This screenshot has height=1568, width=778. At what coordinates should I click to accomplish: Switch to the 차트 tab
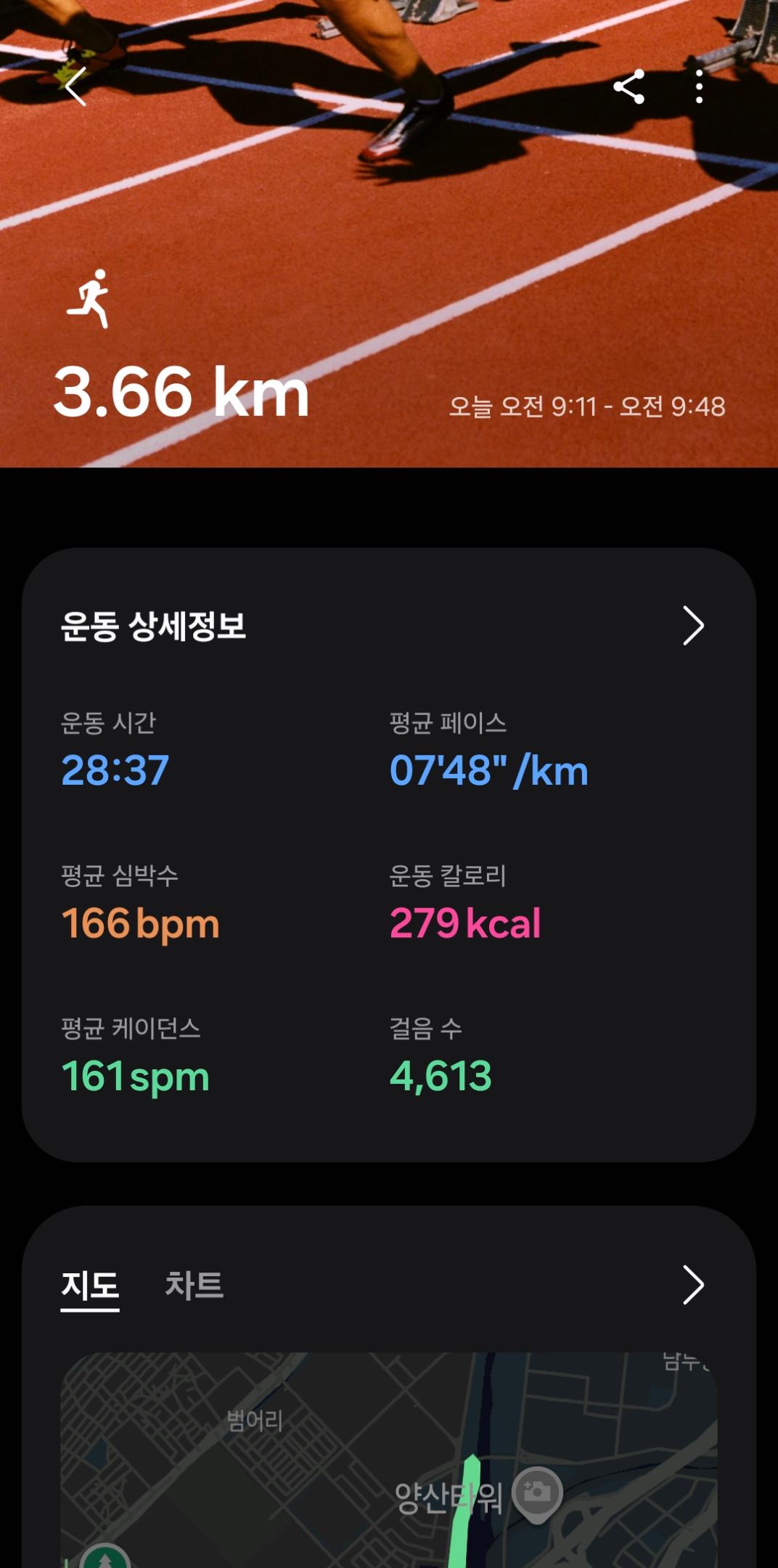click(x=194, y=1286)
